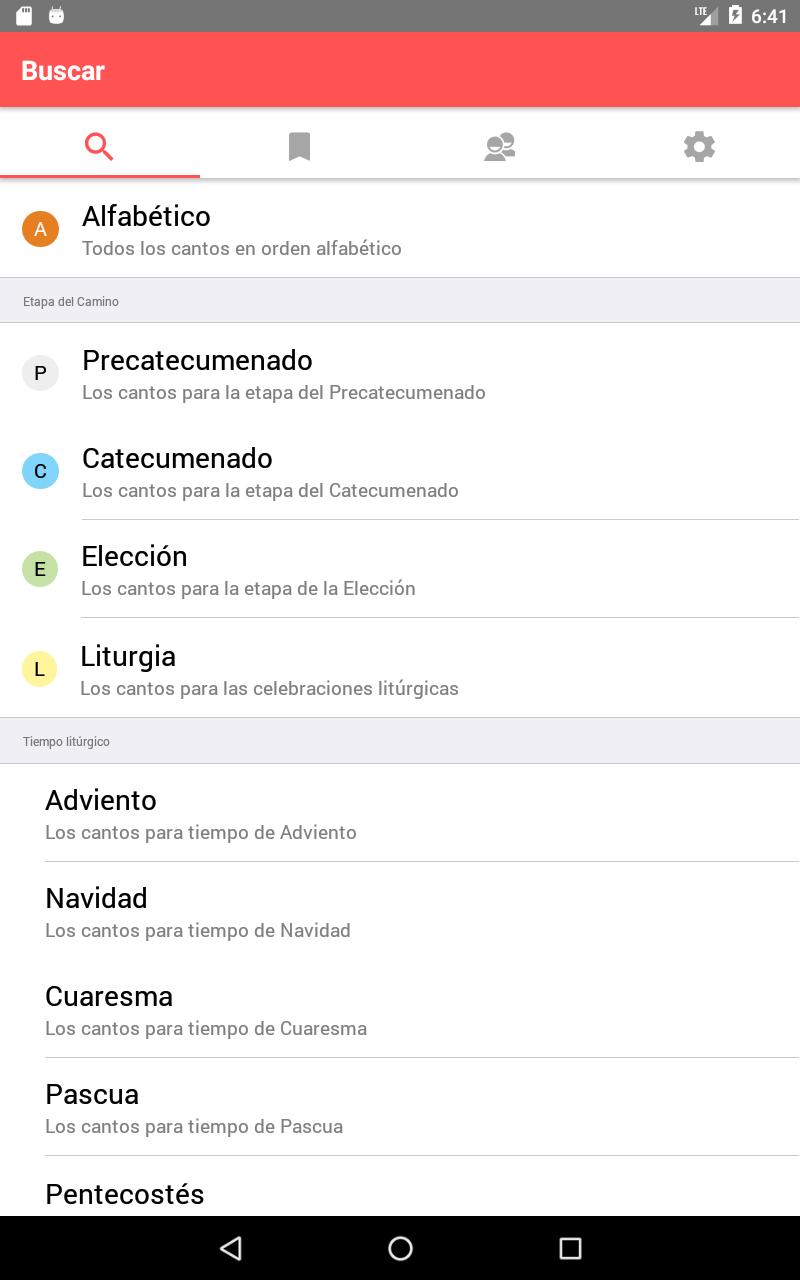
Task: Open the community people tab
Action: (499, 147)
